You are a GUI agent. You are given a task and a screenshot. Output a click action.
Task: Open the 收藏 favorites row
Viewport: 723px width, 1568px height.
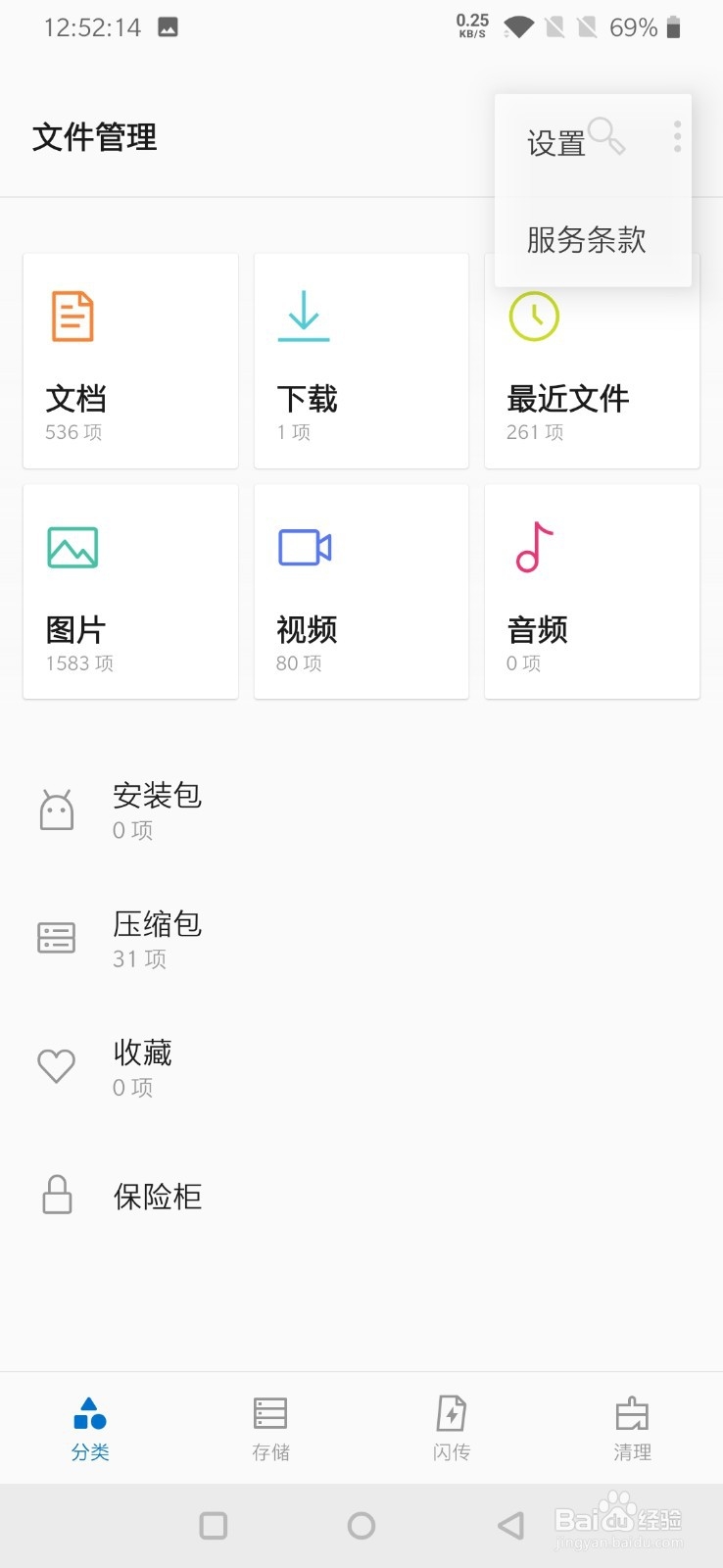[x=361, y=1067]
